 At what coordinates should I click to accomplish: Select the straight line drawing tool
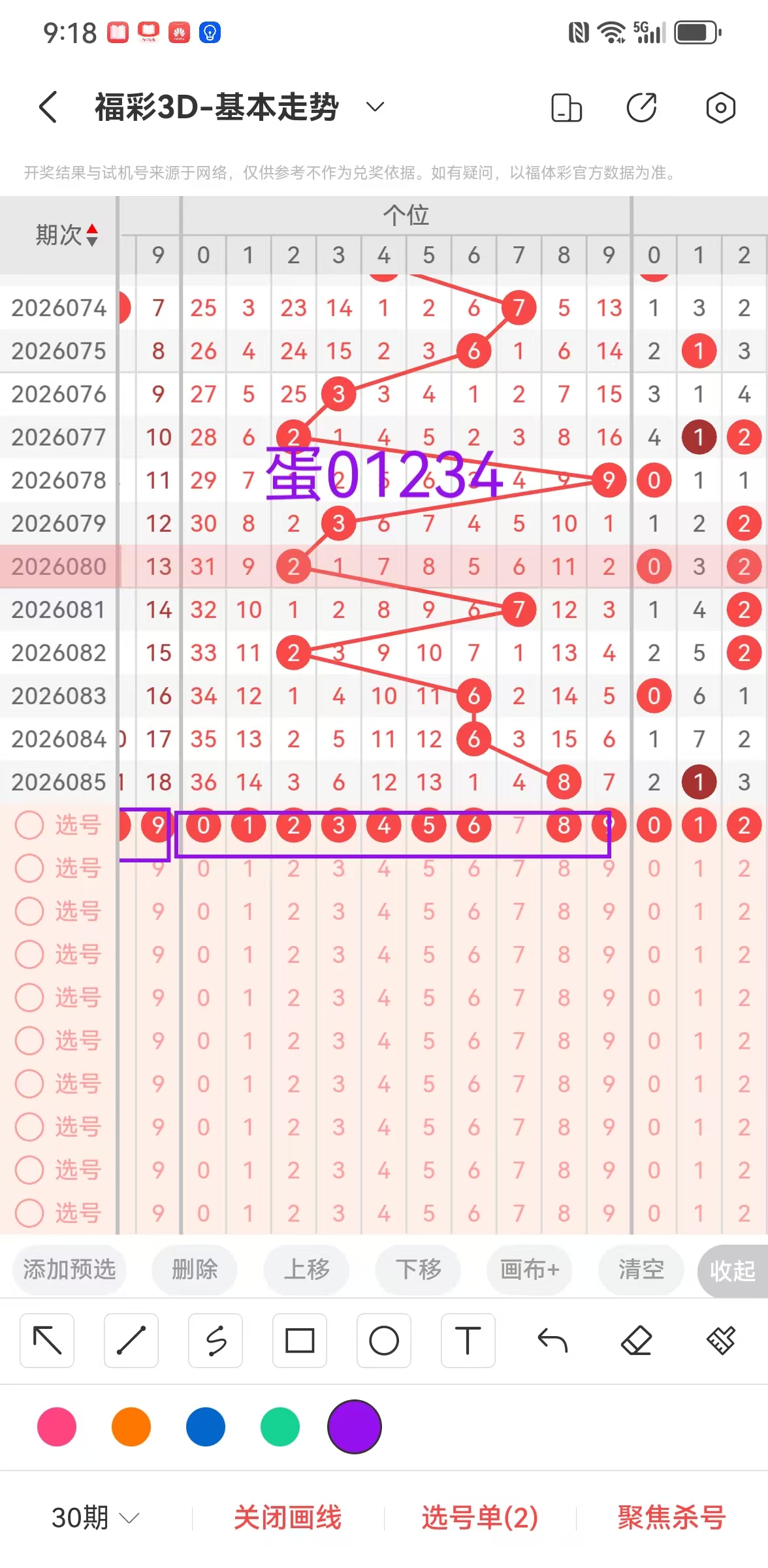point(131,1341)
